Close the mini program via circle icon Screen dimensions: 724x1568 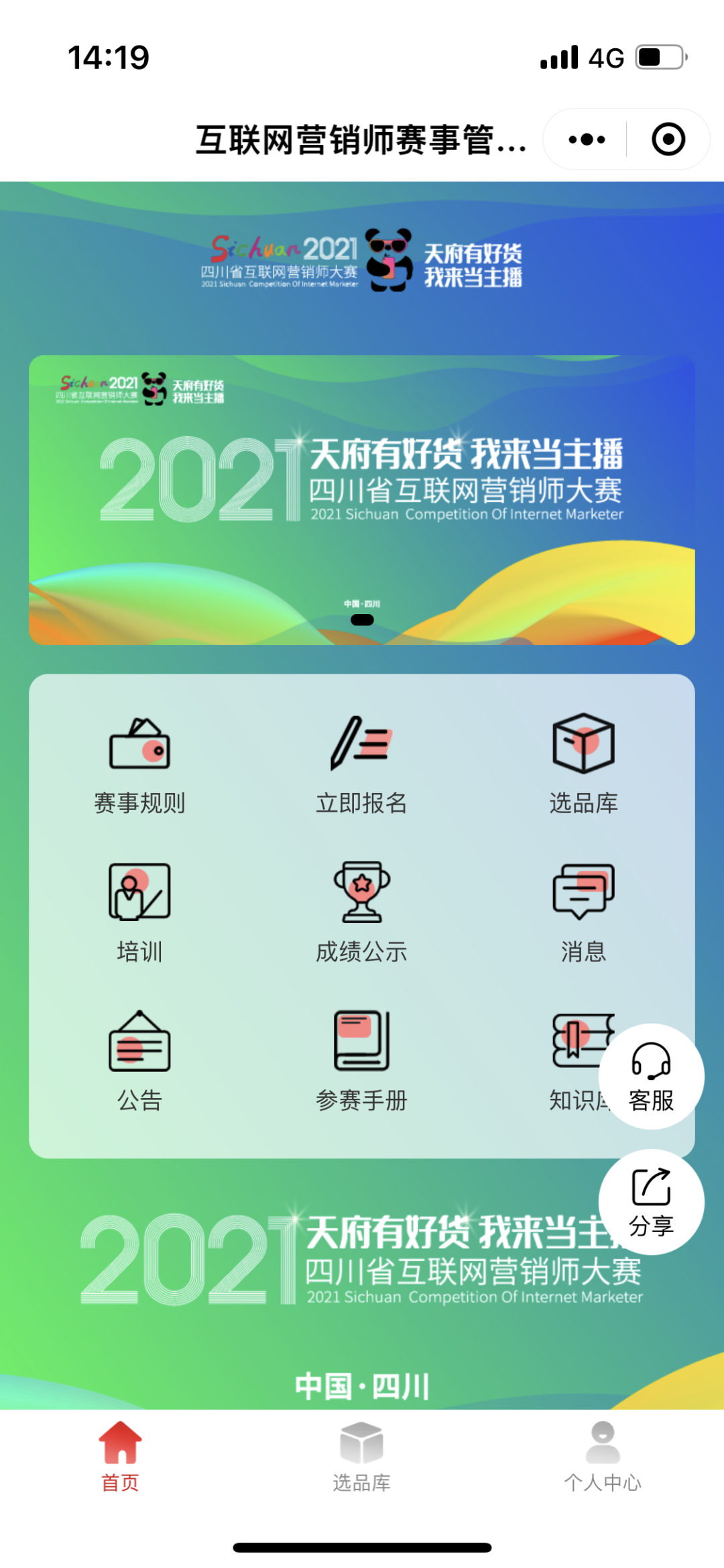click(668, 139)
